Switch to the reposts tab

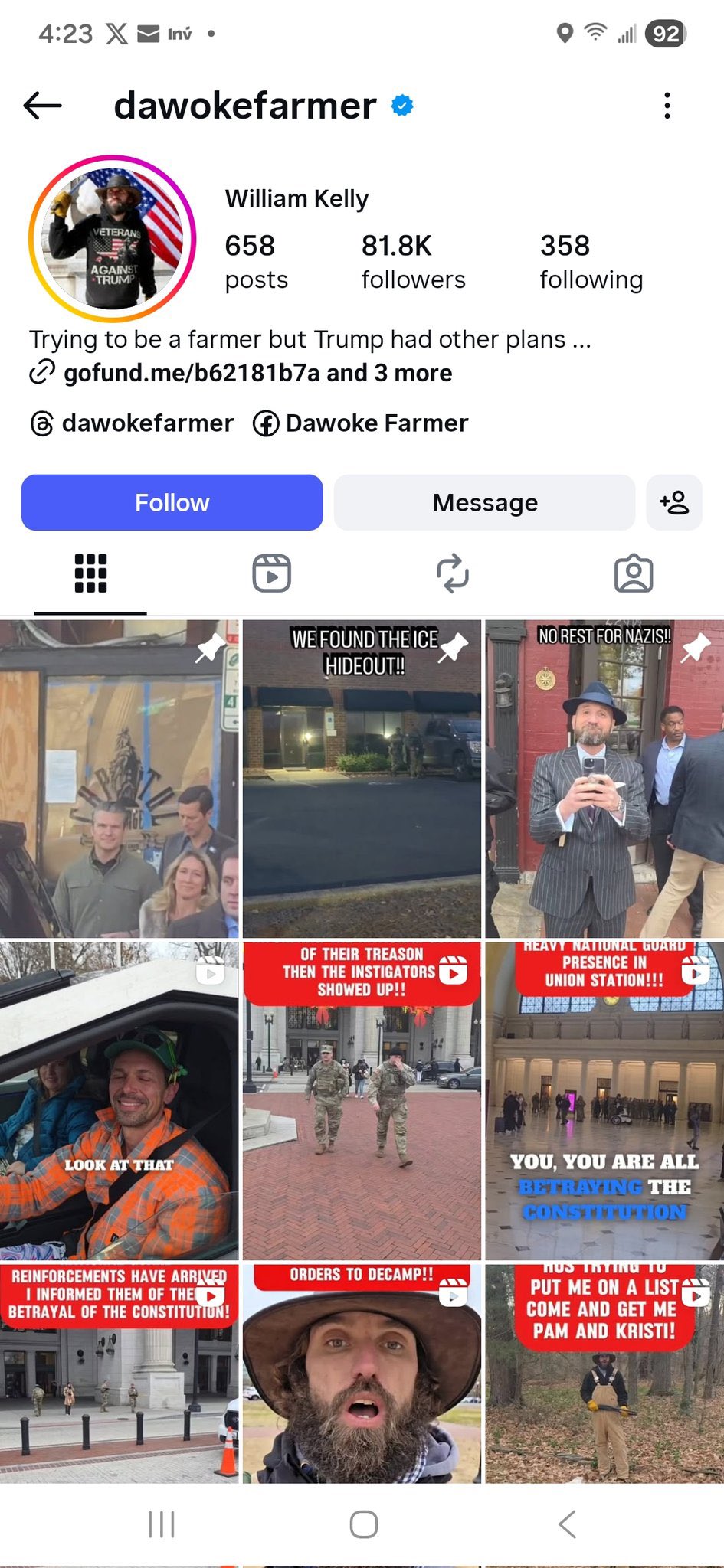pyautogui.click(x=452, y=573)
